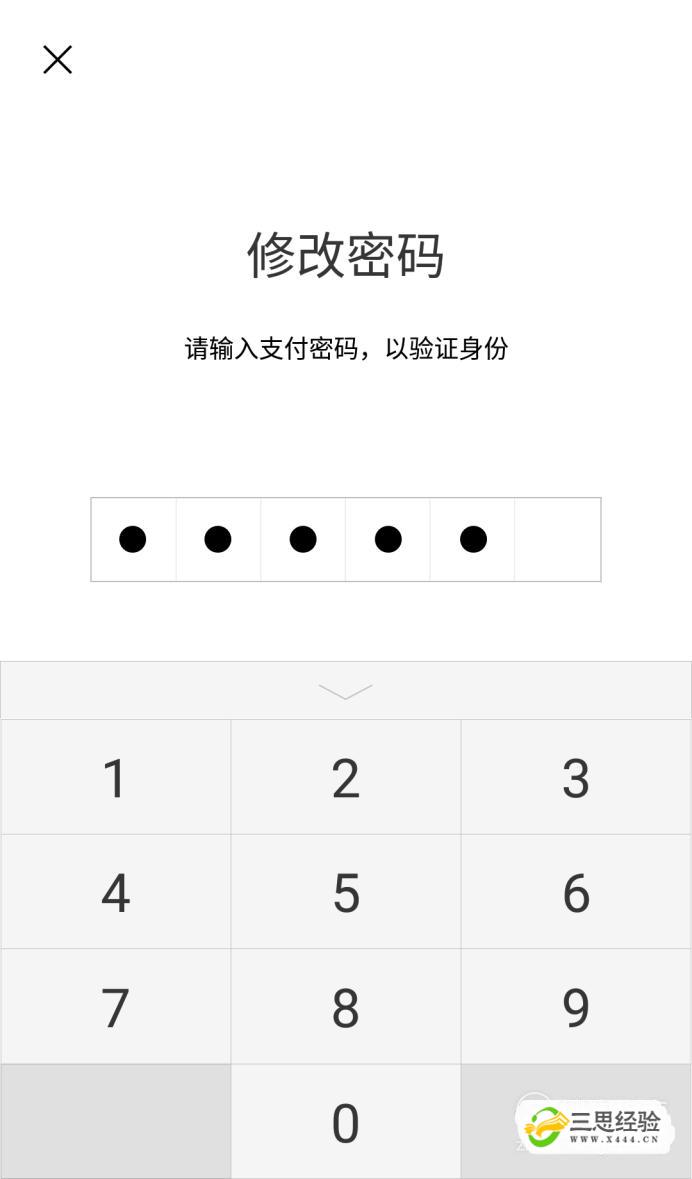Close the change password screen
Screen dimensions: 692x1179
[x=58, y=60]
